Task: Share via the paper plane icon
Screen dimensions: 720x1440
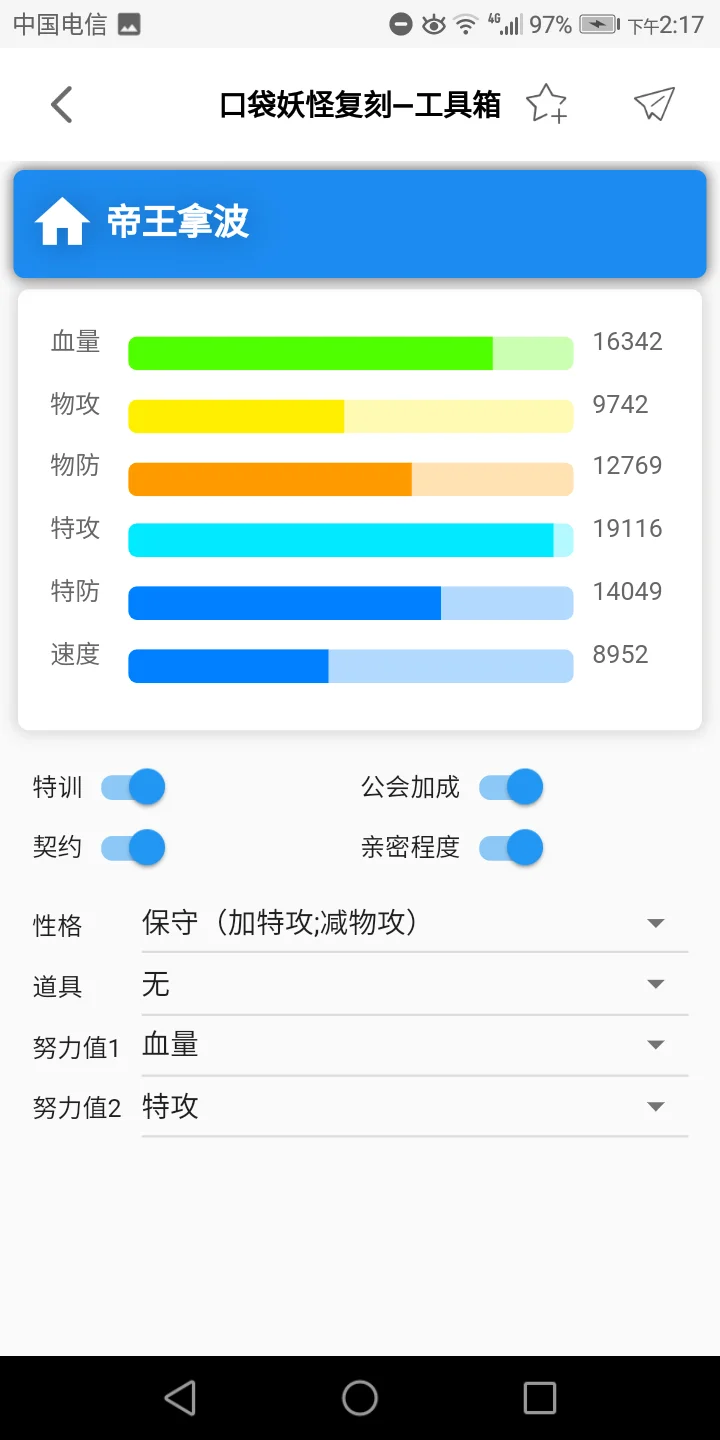Action: click(x=654, y=104)
